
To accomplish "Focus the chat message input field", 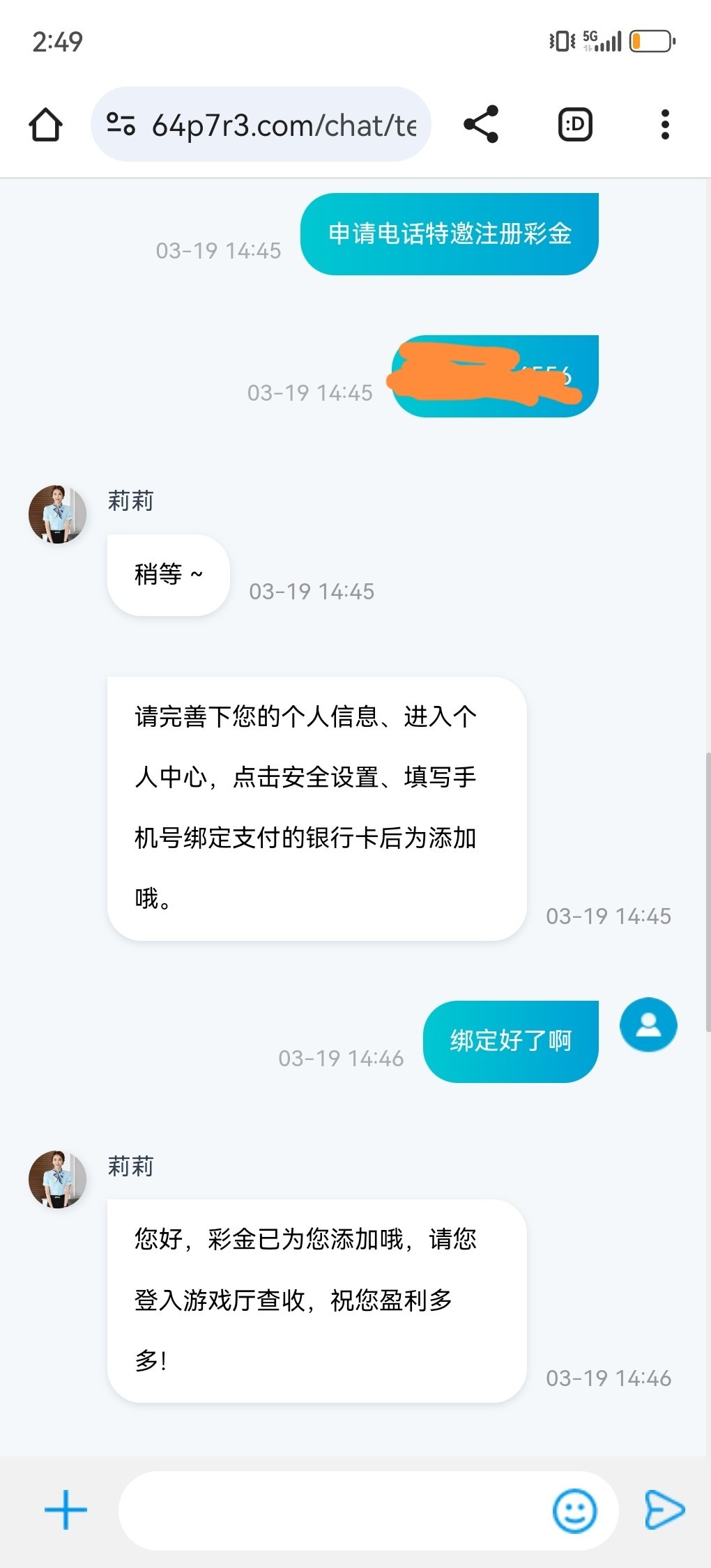I will tap(335, 1510).
